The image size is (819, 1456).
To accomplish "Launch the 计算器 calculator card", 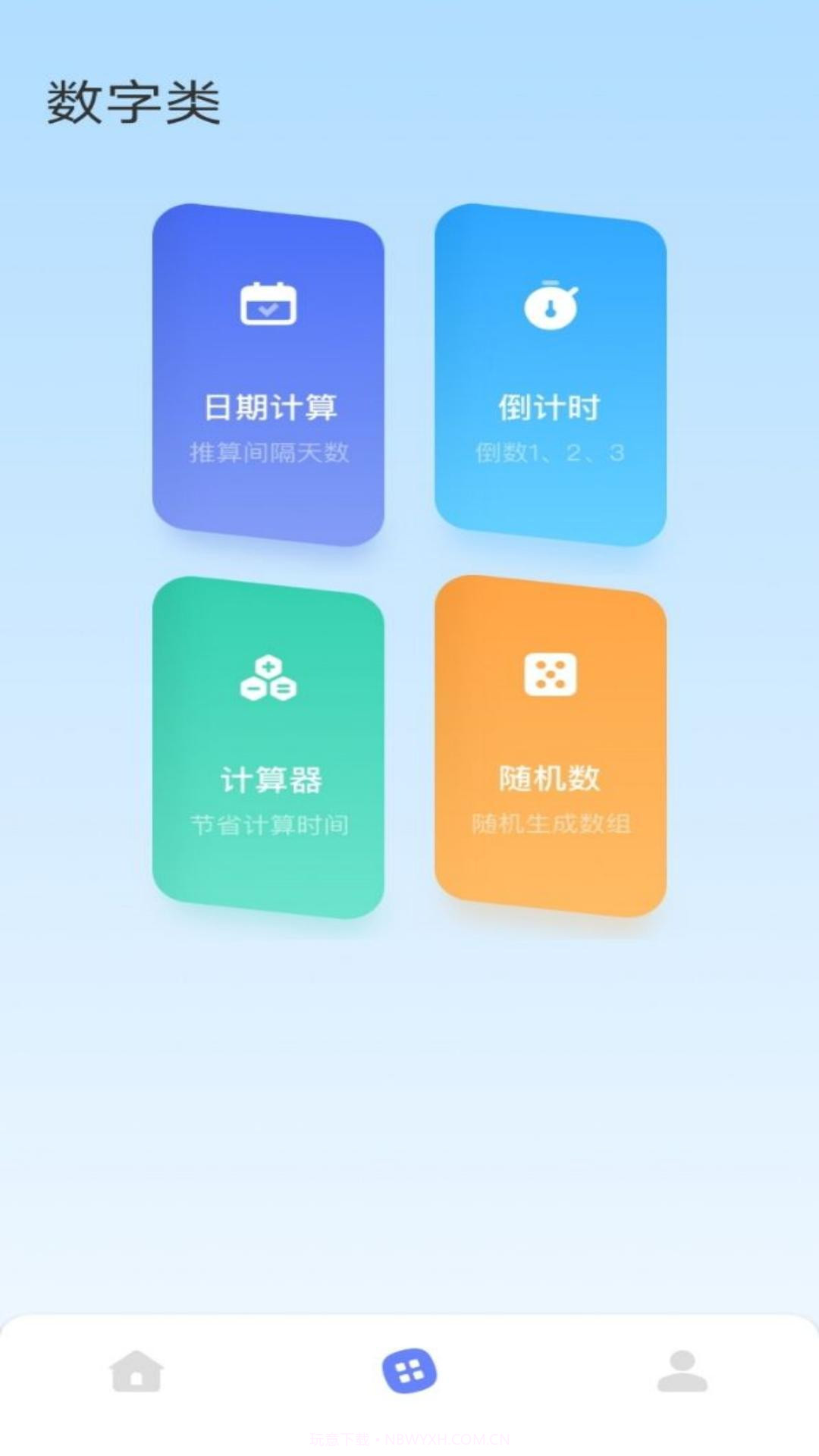I will point(268,747).
